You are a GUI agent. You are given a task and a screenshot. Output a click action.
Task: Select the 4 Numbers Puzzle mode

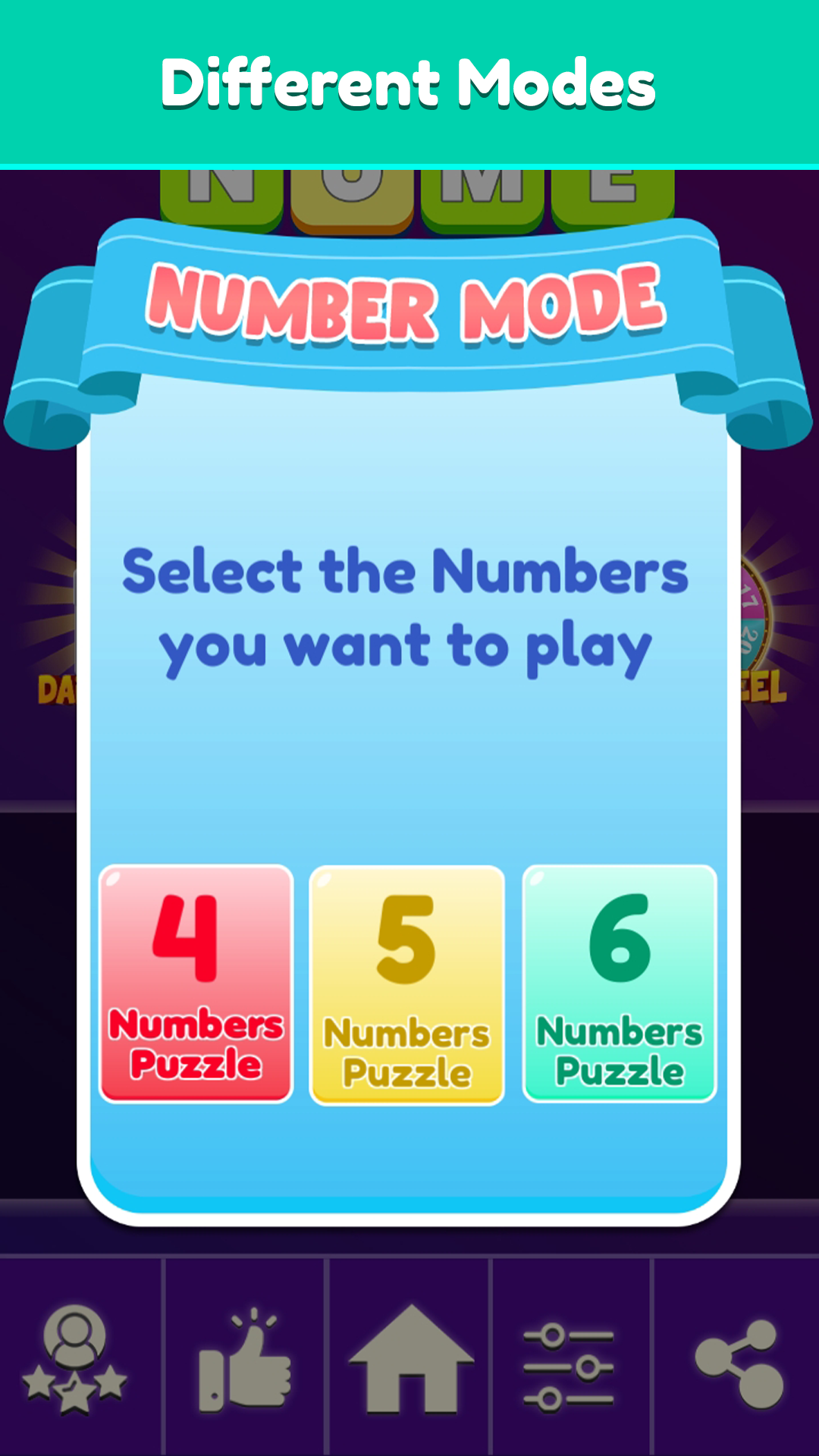[x=196, y=982]
